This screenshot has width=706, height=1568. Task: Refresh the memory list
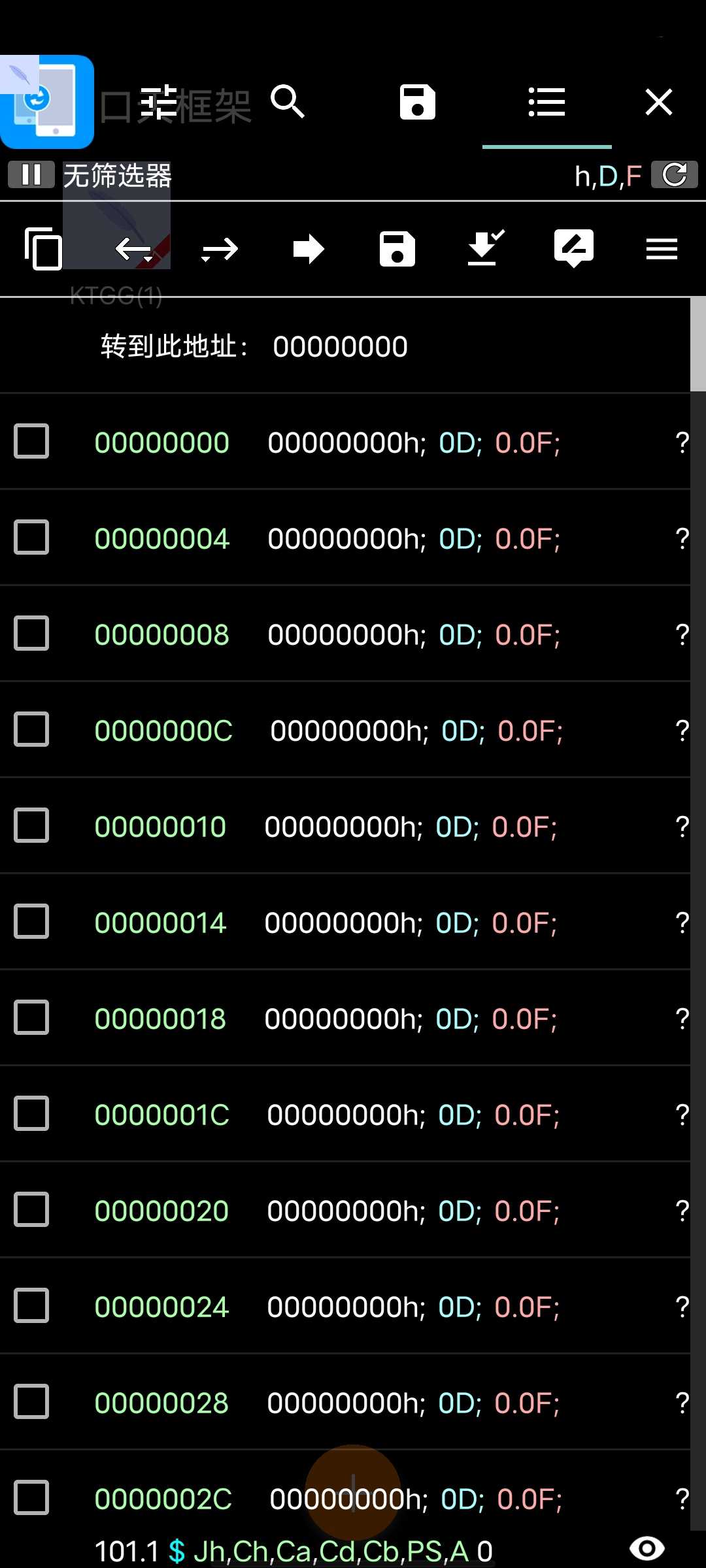pyautogui.click(x=675, y=175)
